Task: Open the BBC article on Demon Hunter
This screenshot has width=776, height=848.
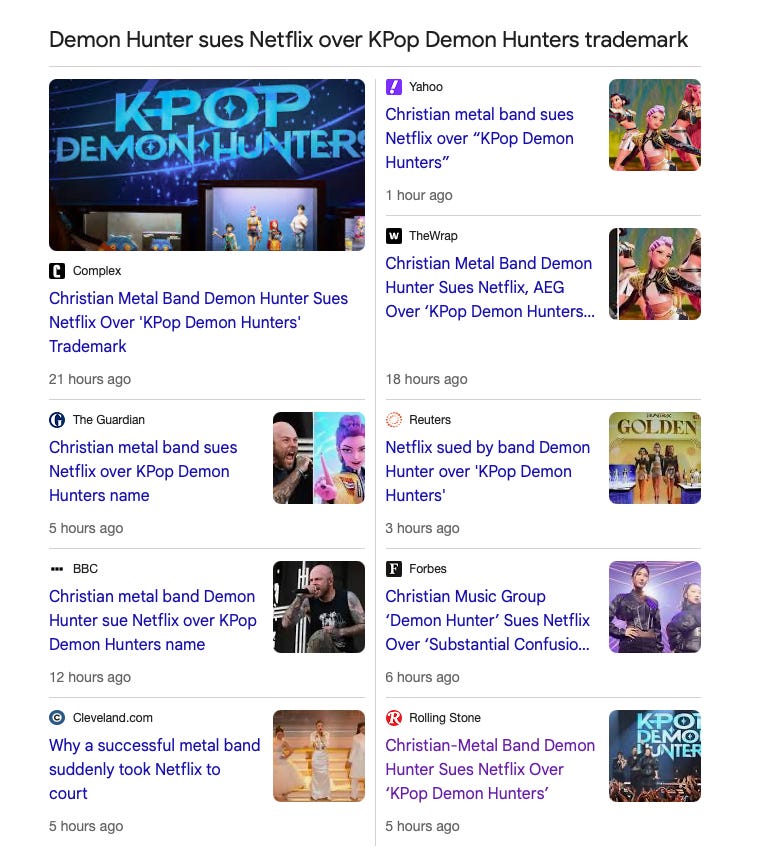Action: coord(152,620)
